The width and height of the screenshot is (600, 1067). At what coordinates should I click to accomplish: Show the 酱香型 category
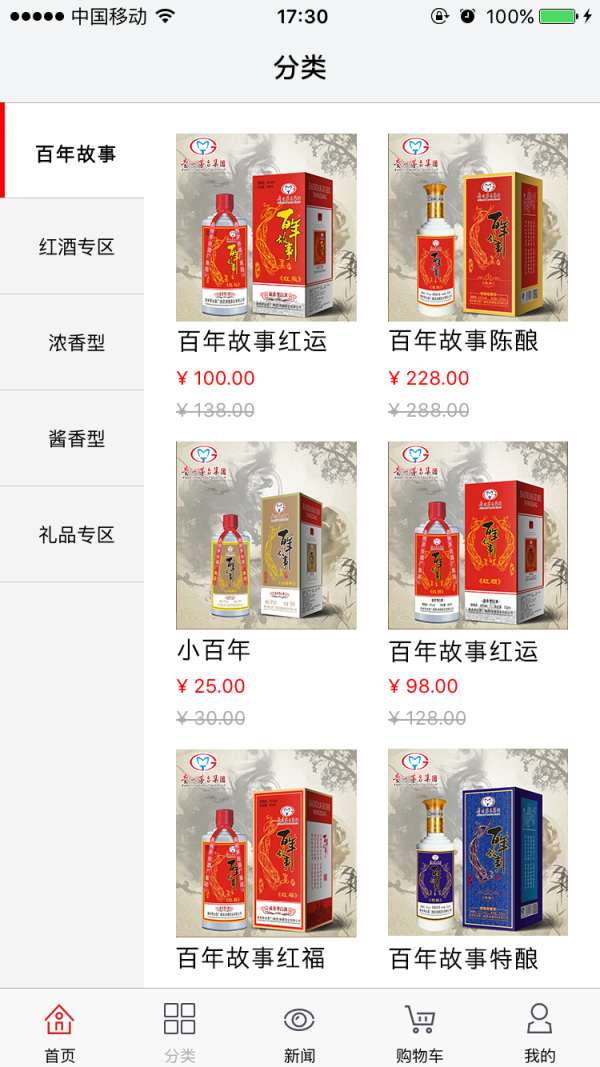click(x=75, y=439)
